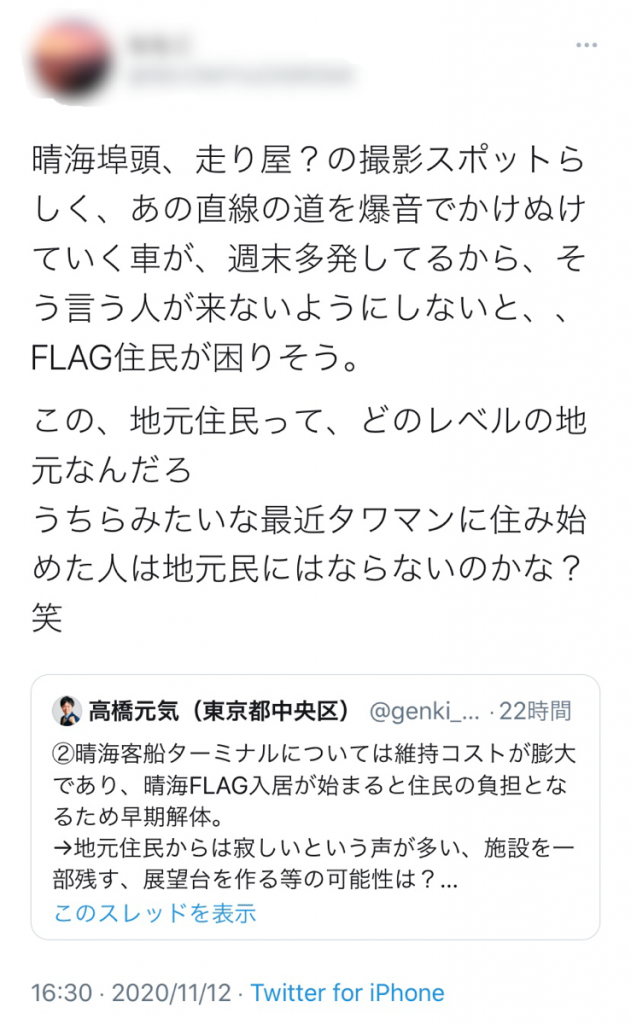
Task: Open the quoted tweet by 高橋元気
Action: point(315,807)
